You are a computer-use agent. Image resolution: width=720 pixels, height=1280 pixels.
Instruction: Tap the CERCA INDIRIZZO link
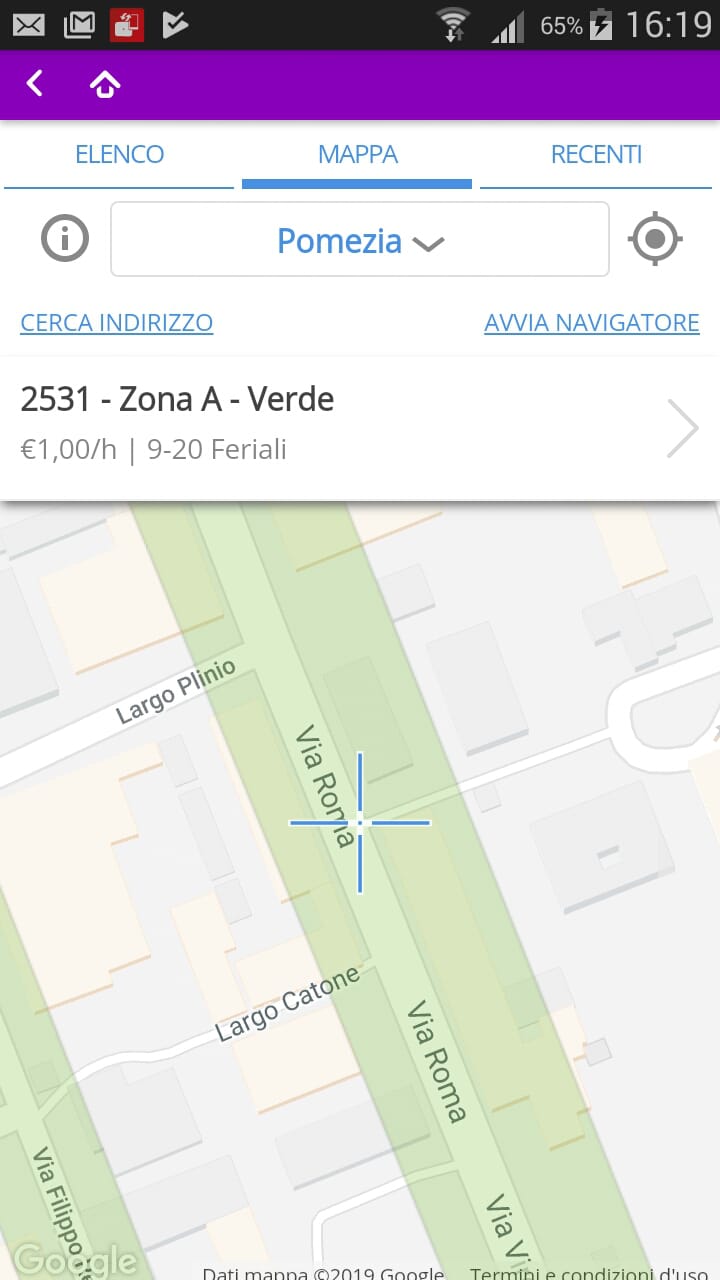[117, 323]
